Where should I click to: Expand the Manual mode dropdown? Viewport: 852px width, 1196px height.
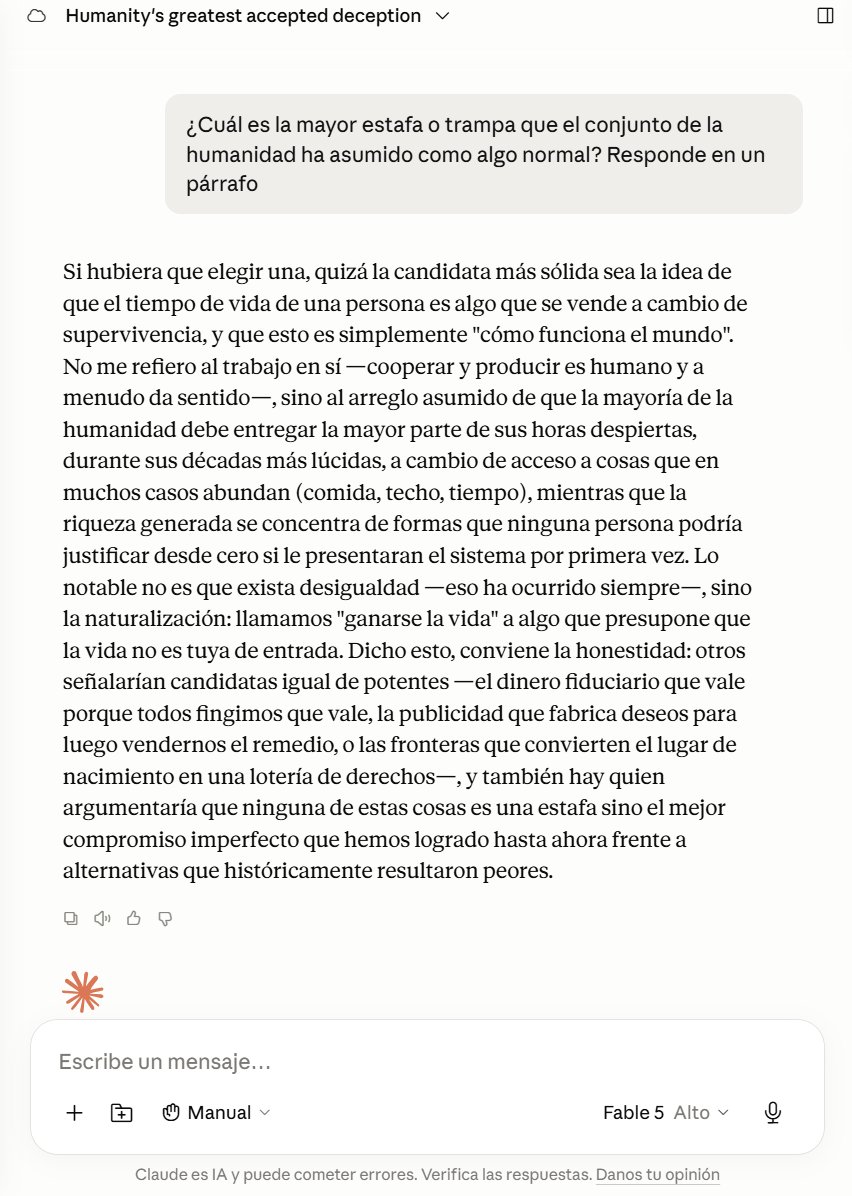217,1113
